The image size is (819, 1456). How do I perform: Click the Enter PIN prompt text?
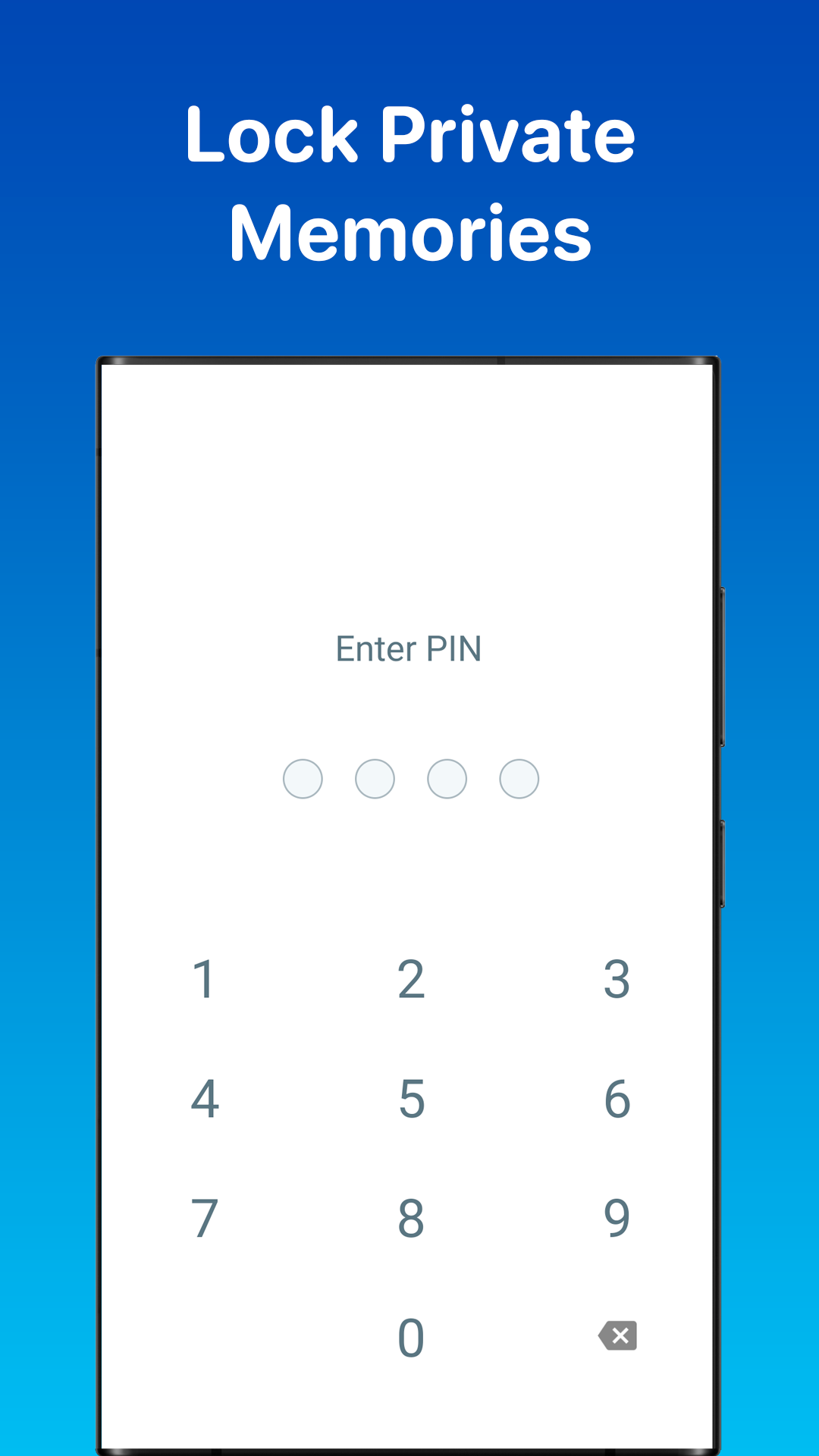(409, 649)
